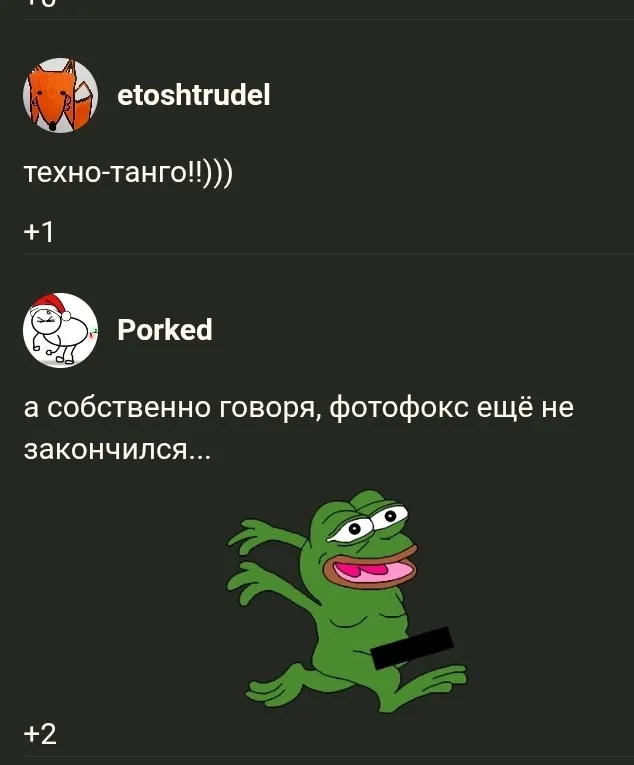Tap the etoshtrudel username
634x765 pixels.
click(194, 96)
